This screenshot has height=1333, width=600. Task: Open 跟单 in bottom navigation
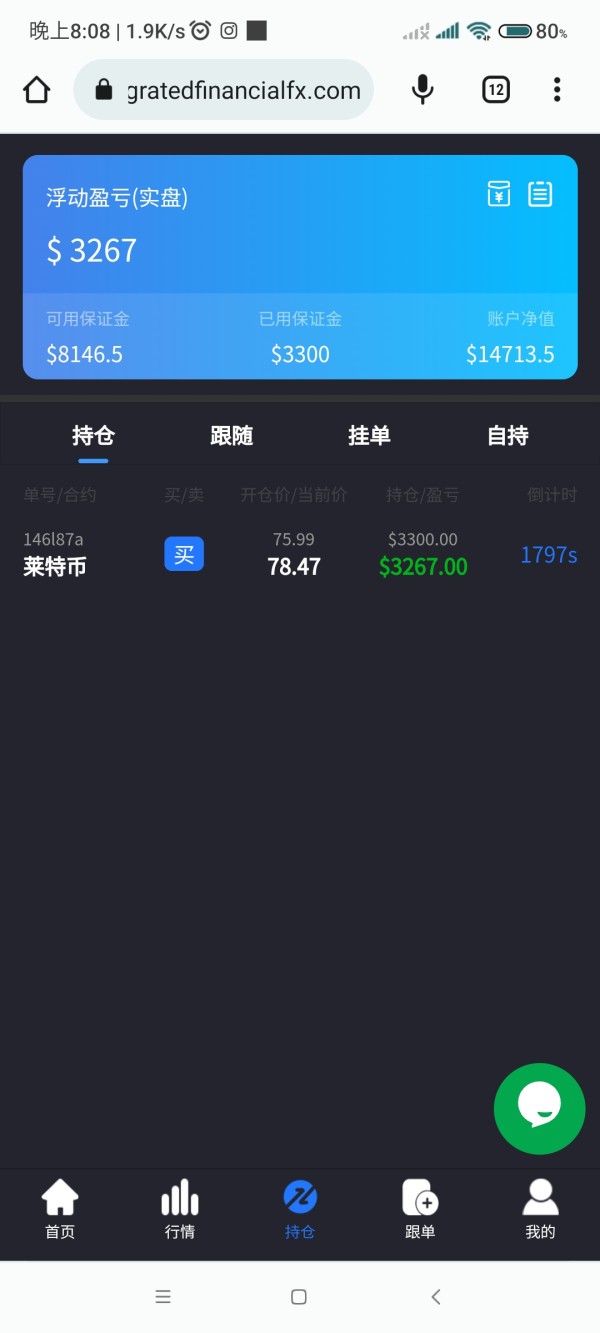420,1210
